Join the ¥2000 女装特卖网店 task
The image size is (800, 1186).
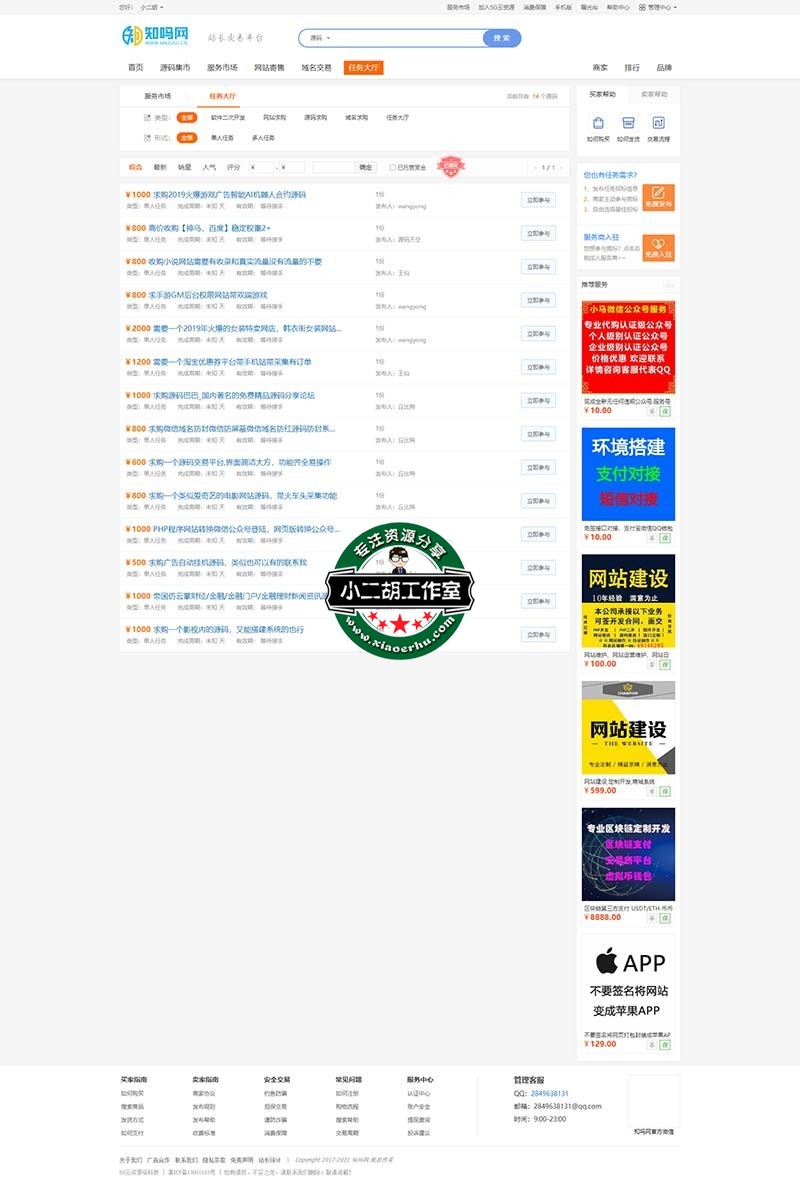click(x=538, y=333)
